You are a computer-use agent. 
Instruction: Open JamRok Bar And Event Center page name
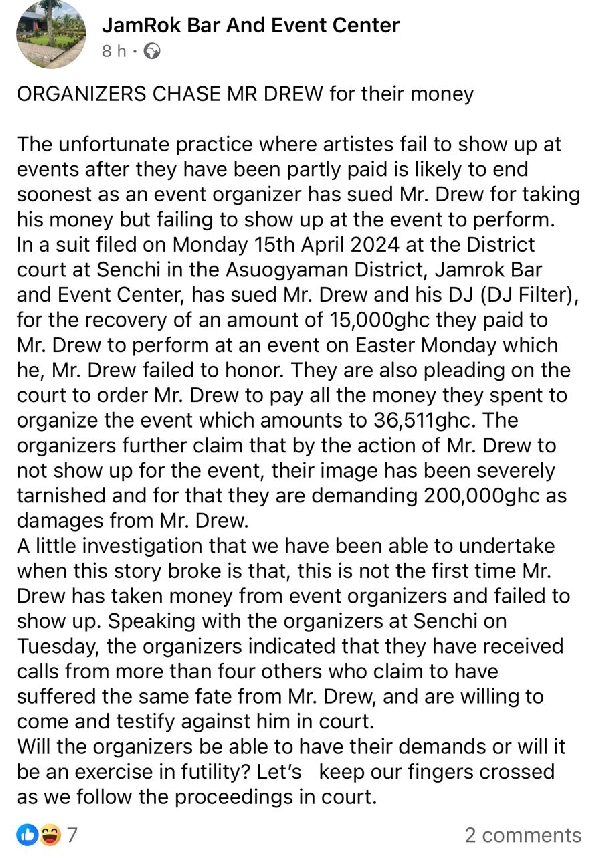pyautogui.click(x=250, y=25)
